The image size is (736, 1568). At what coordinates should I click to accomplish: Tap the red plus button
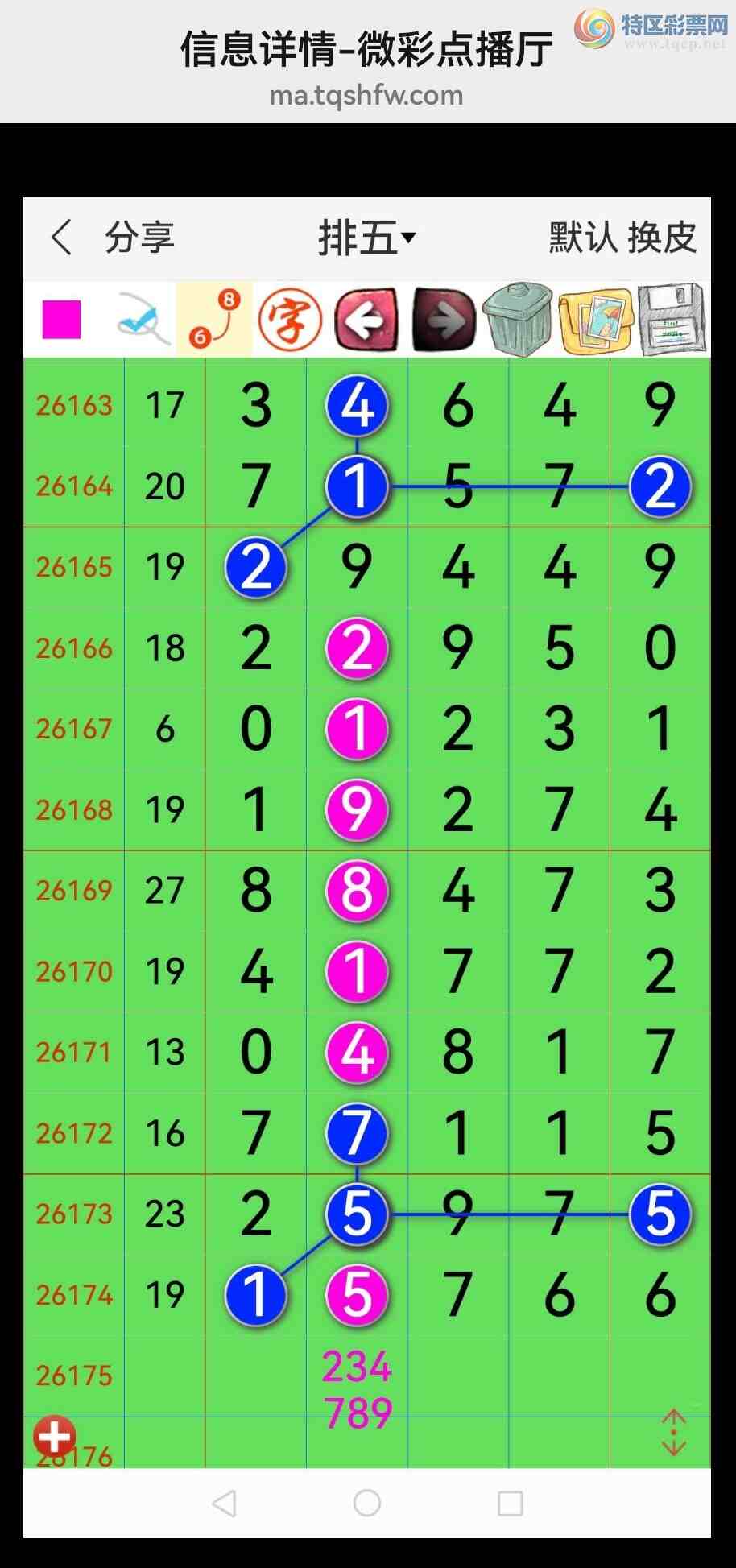[x=55, y=1438]
